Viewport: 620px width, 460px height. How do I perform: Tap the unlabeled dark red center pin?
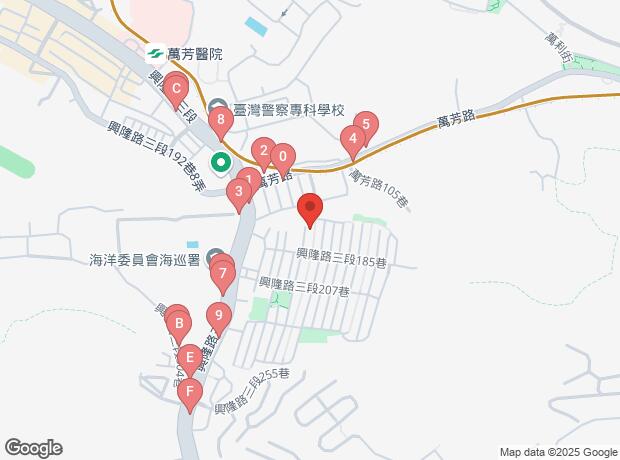[x=310, y=209]
